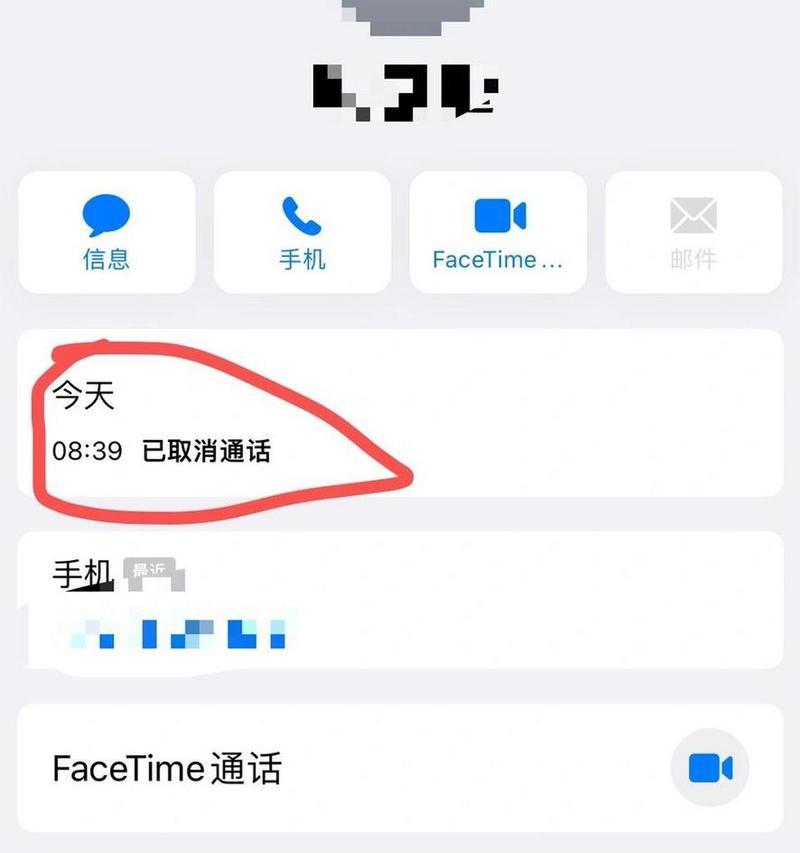
Task: Tap the 信息 message button
Action: pos(106,232)
